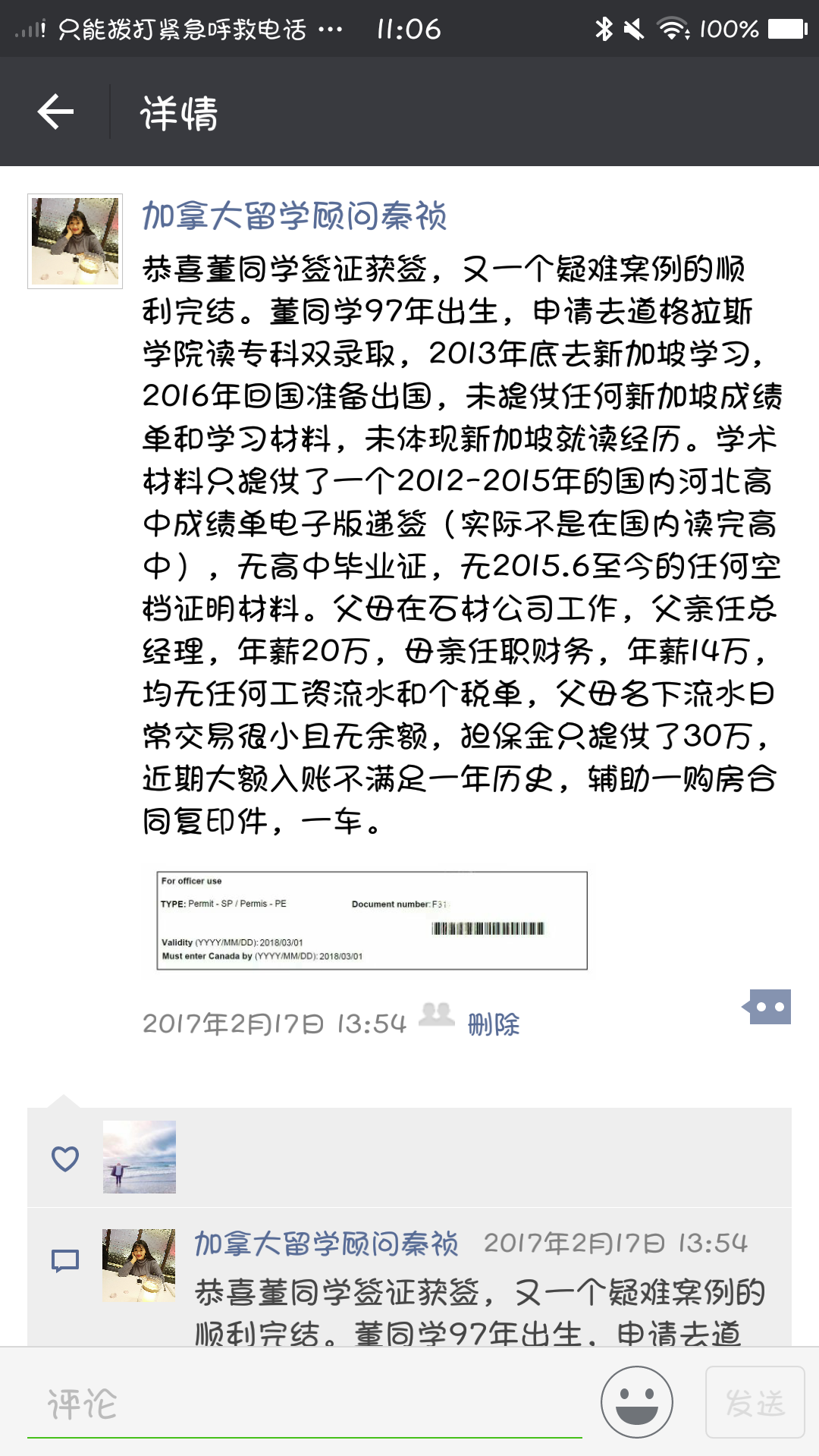Viewport: 819px width, 1456px height.
Task: Go back from the 详情 page
Action: pyautogui.click(x=55, y=112)
